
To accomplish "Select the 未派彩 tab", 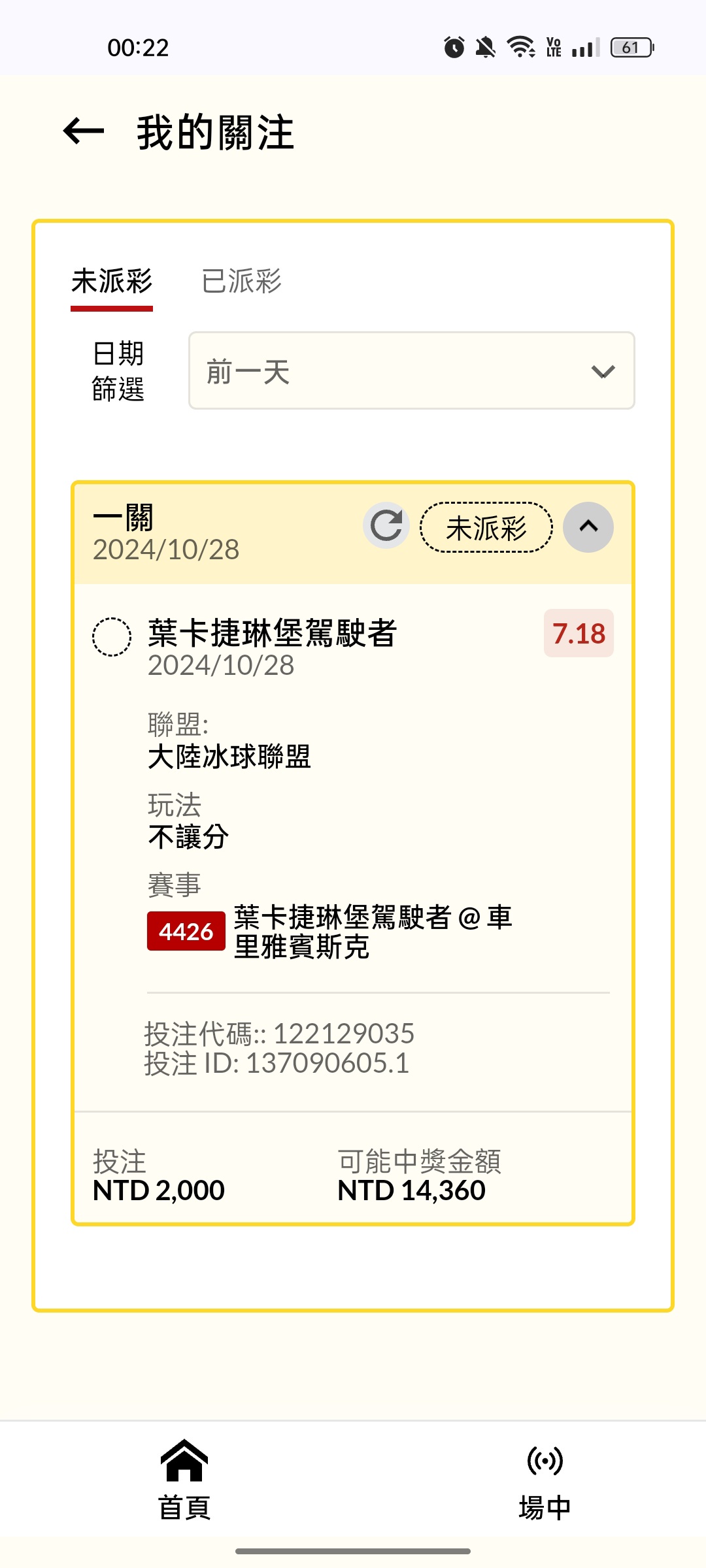I will [112, 282].
